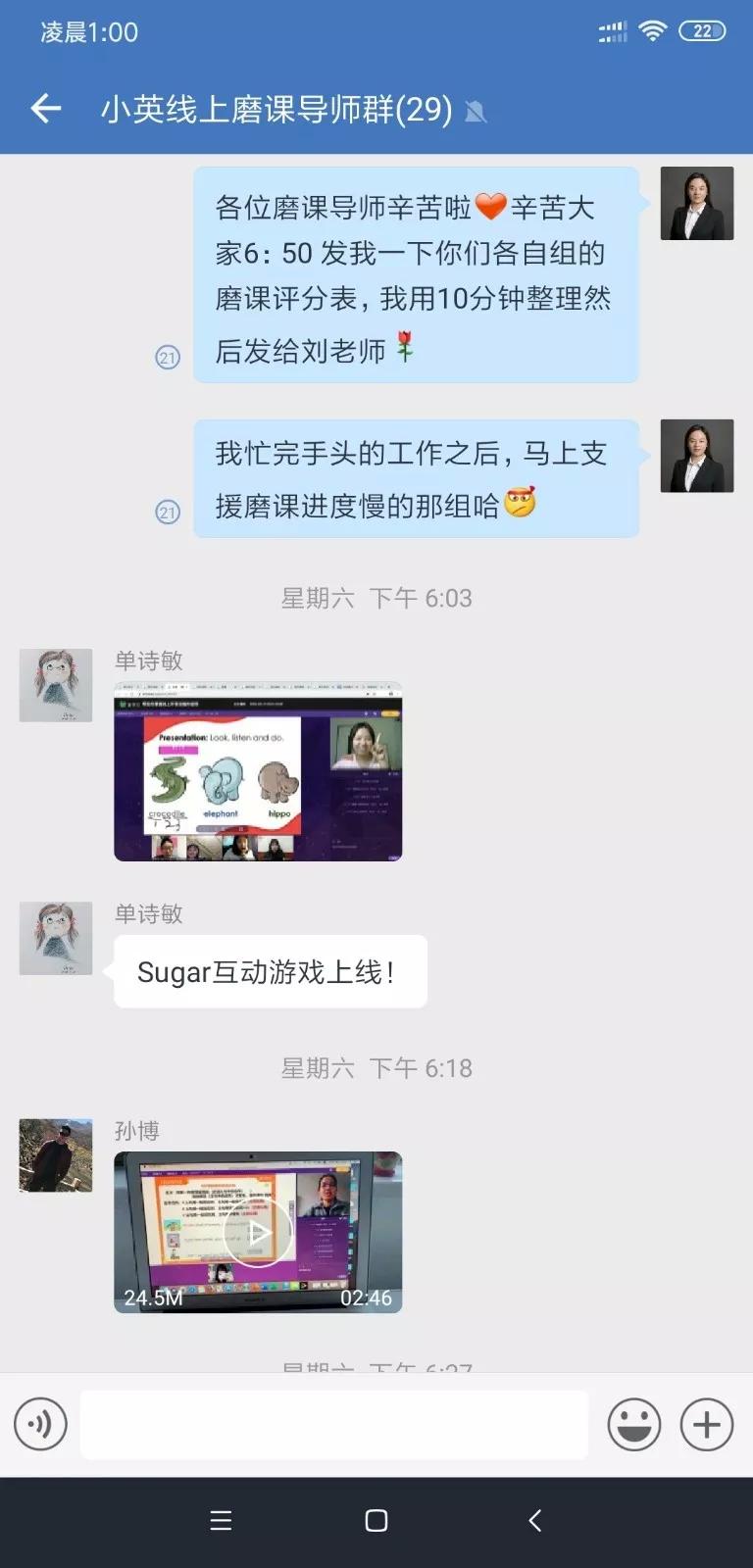Tap the muted notification bell beside the group name
Image resolution: width=753 pixels, height=1568 pixels.
coord(475,111)
